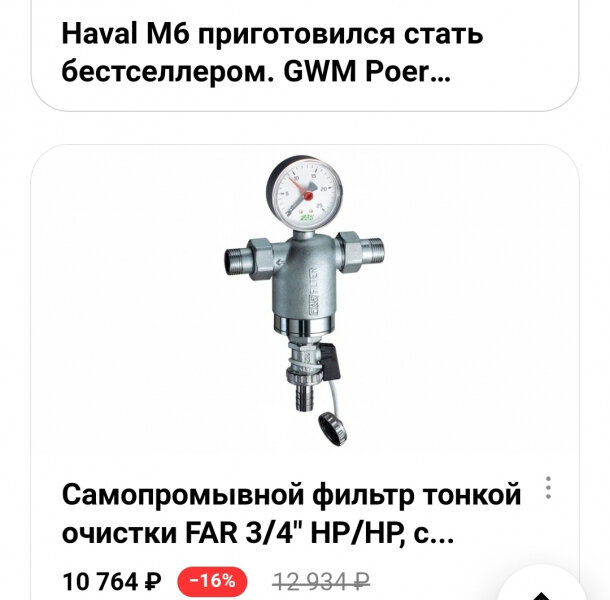The width and height of the screenshot is (610, 600).
Task: Open the Haval M6 news card
Action: pyautogui.click(x=272, y=54)
